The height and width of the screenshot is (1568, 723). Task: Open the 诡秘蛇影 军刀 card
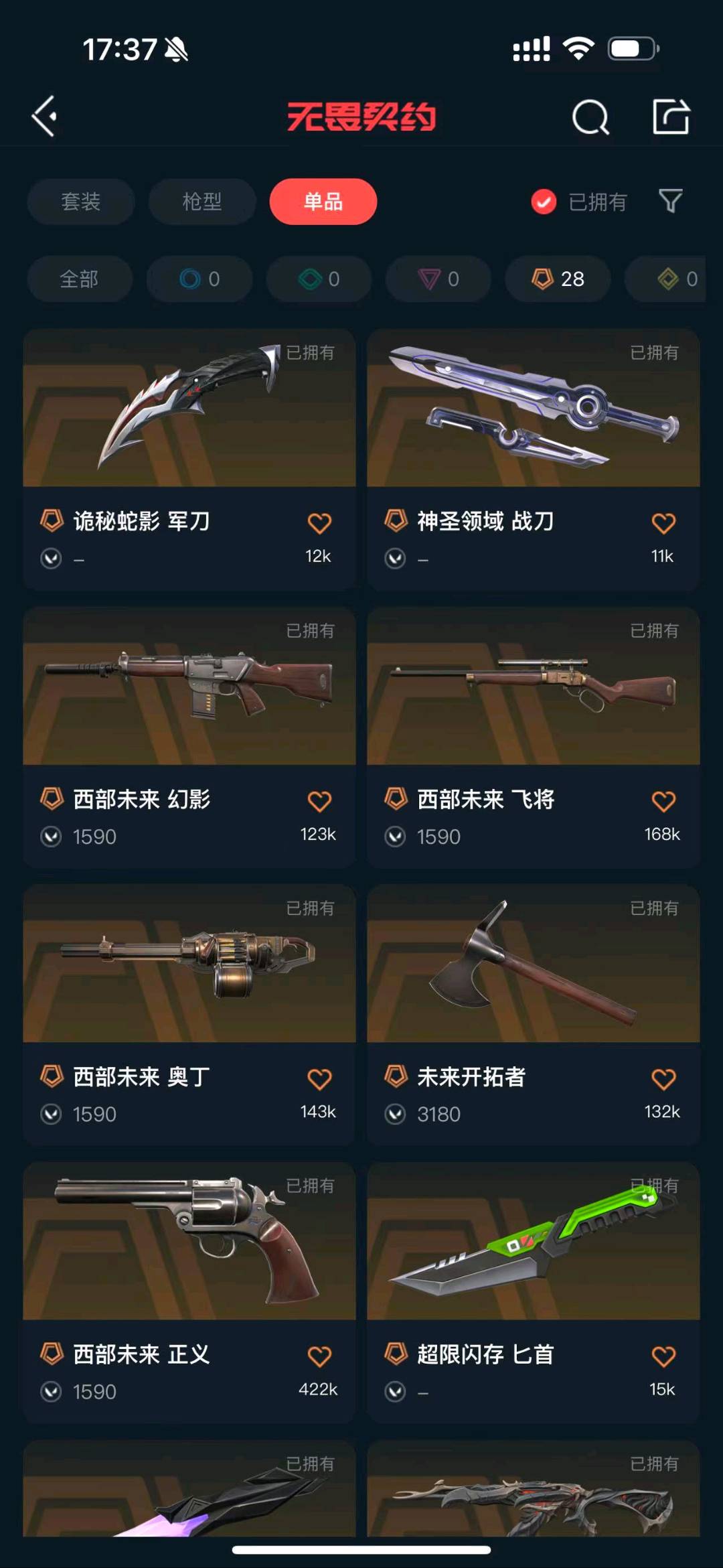point(189,435)
